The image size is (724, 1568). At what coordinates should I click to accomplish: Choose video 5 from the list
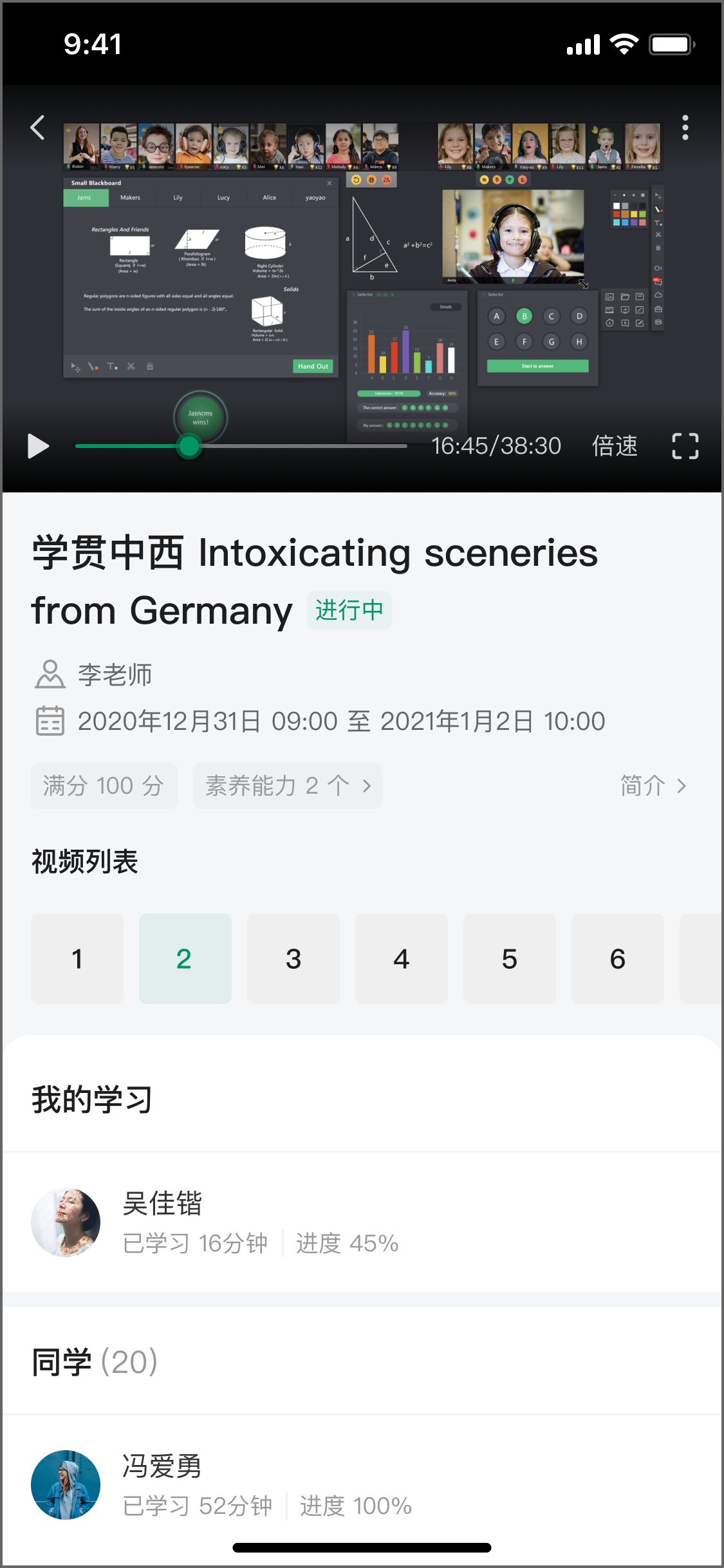[x=509, y=958]
